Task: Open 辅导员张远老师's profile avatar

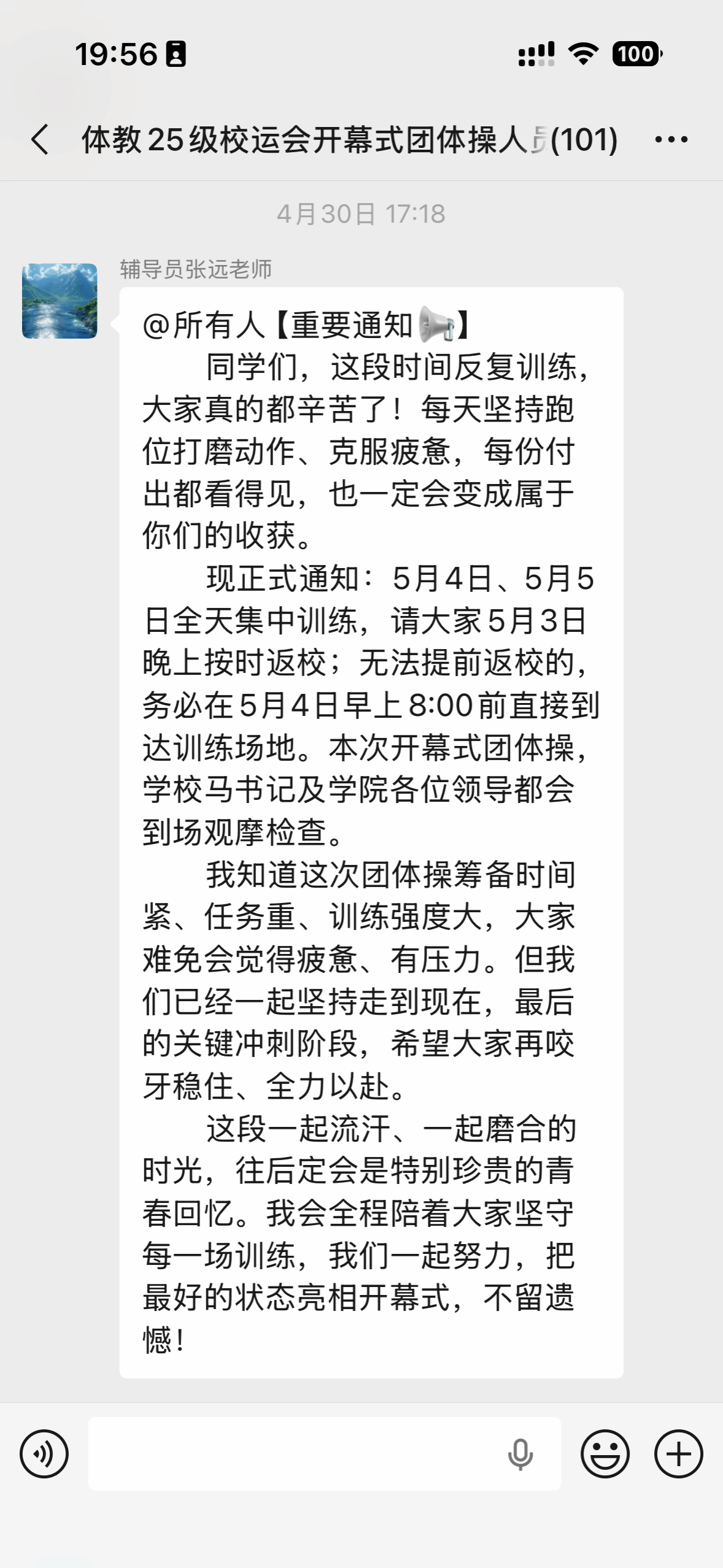Action: 60,301
